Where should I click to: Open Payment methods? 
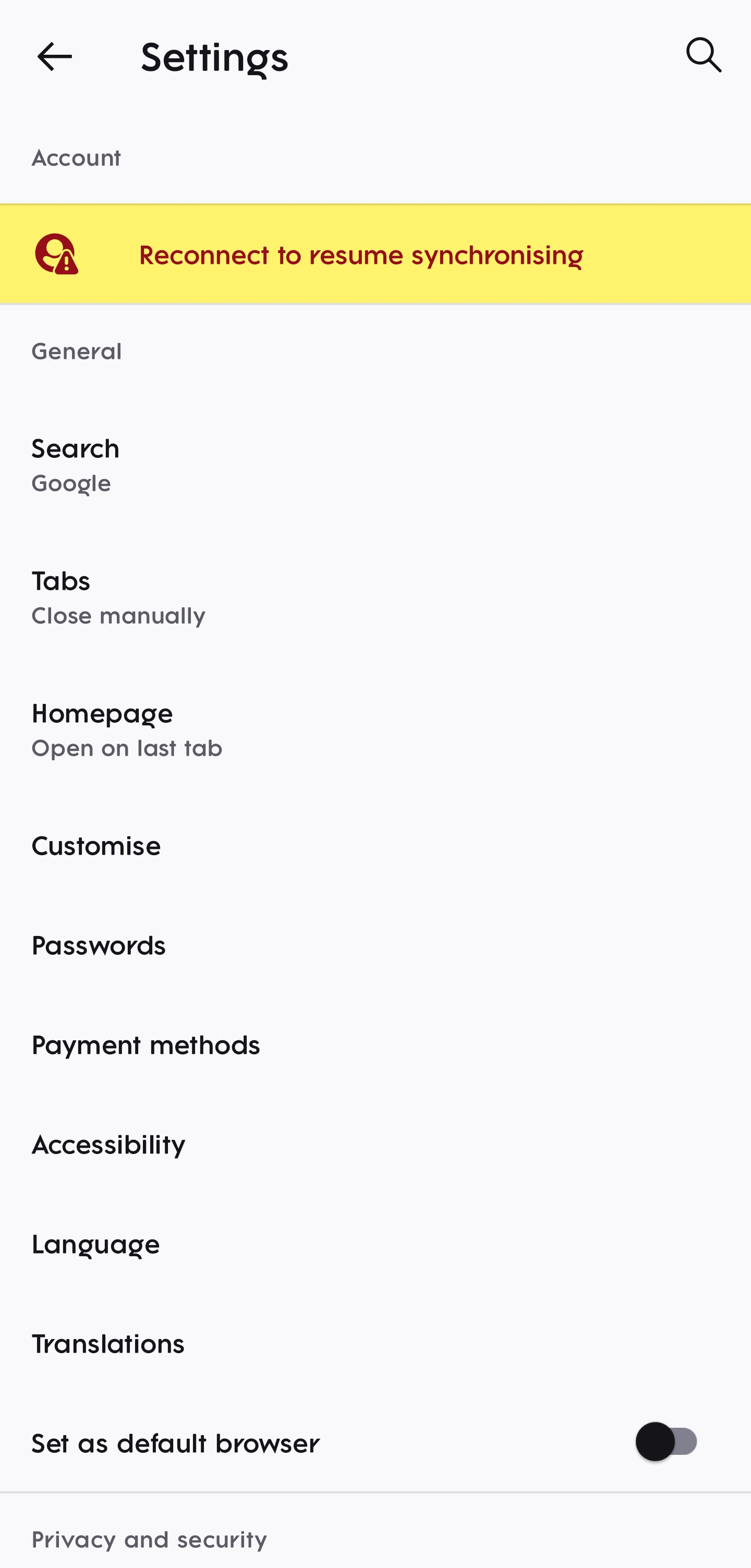375,1045
